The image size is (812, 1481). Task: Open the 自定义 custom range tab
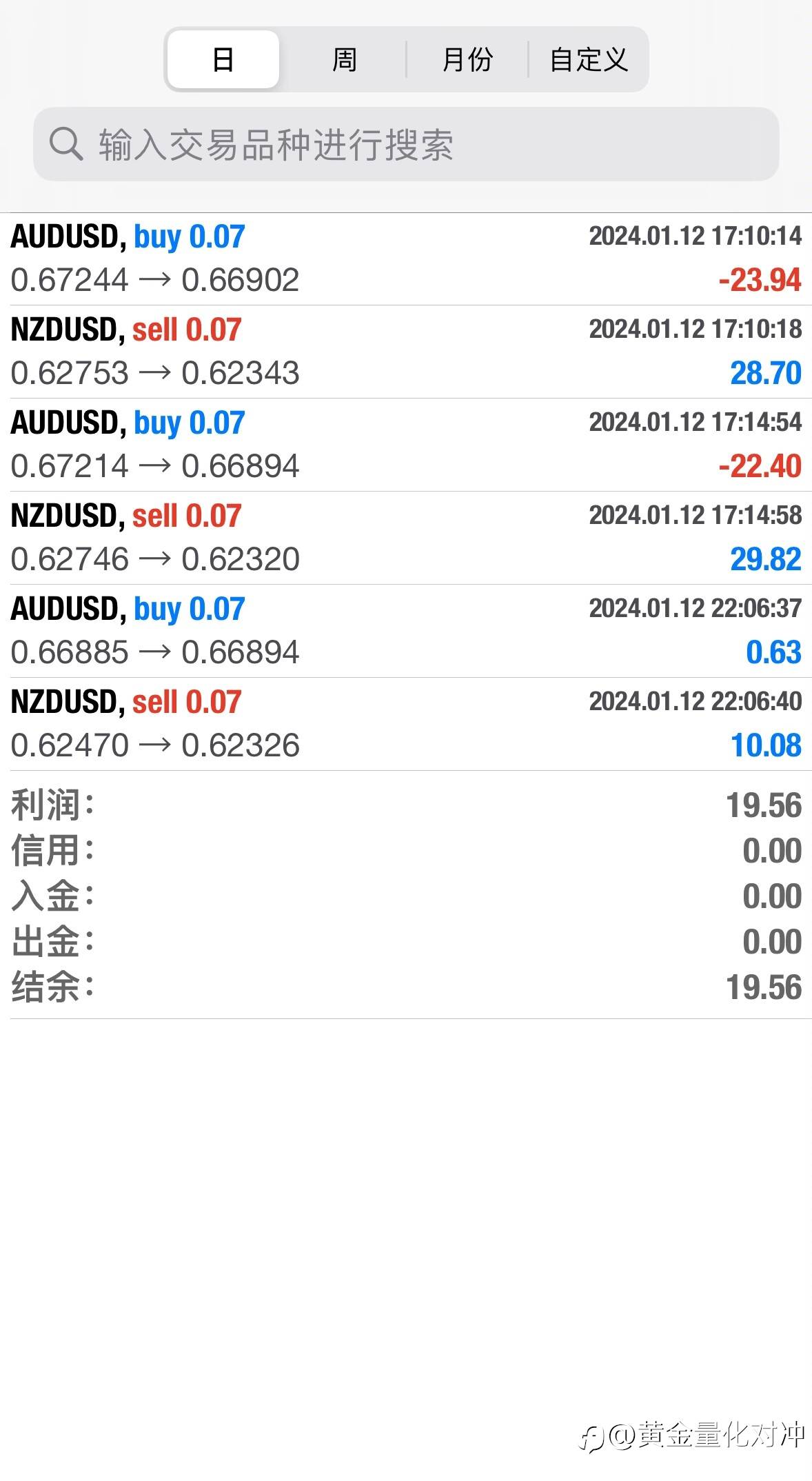click(588, 59)
